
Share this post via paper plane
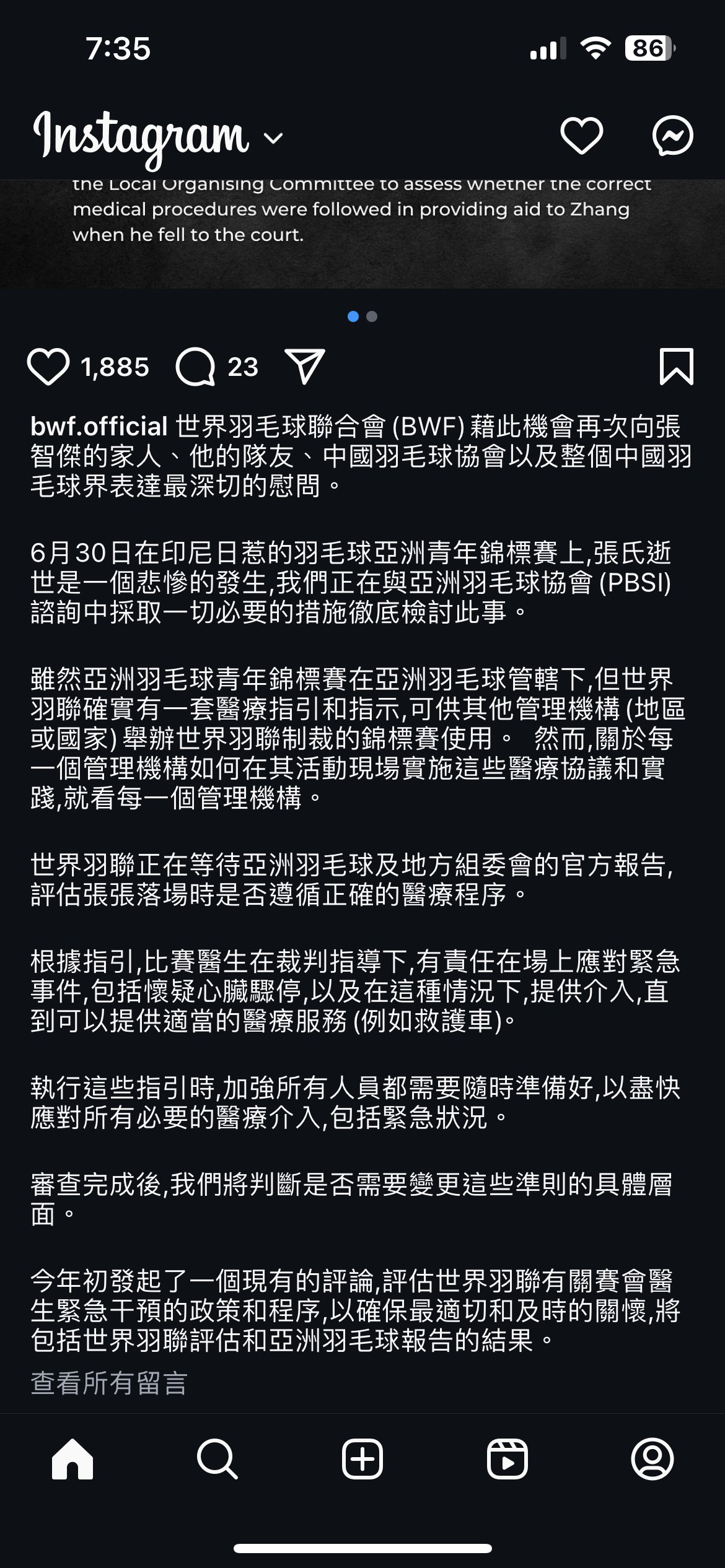304,366
